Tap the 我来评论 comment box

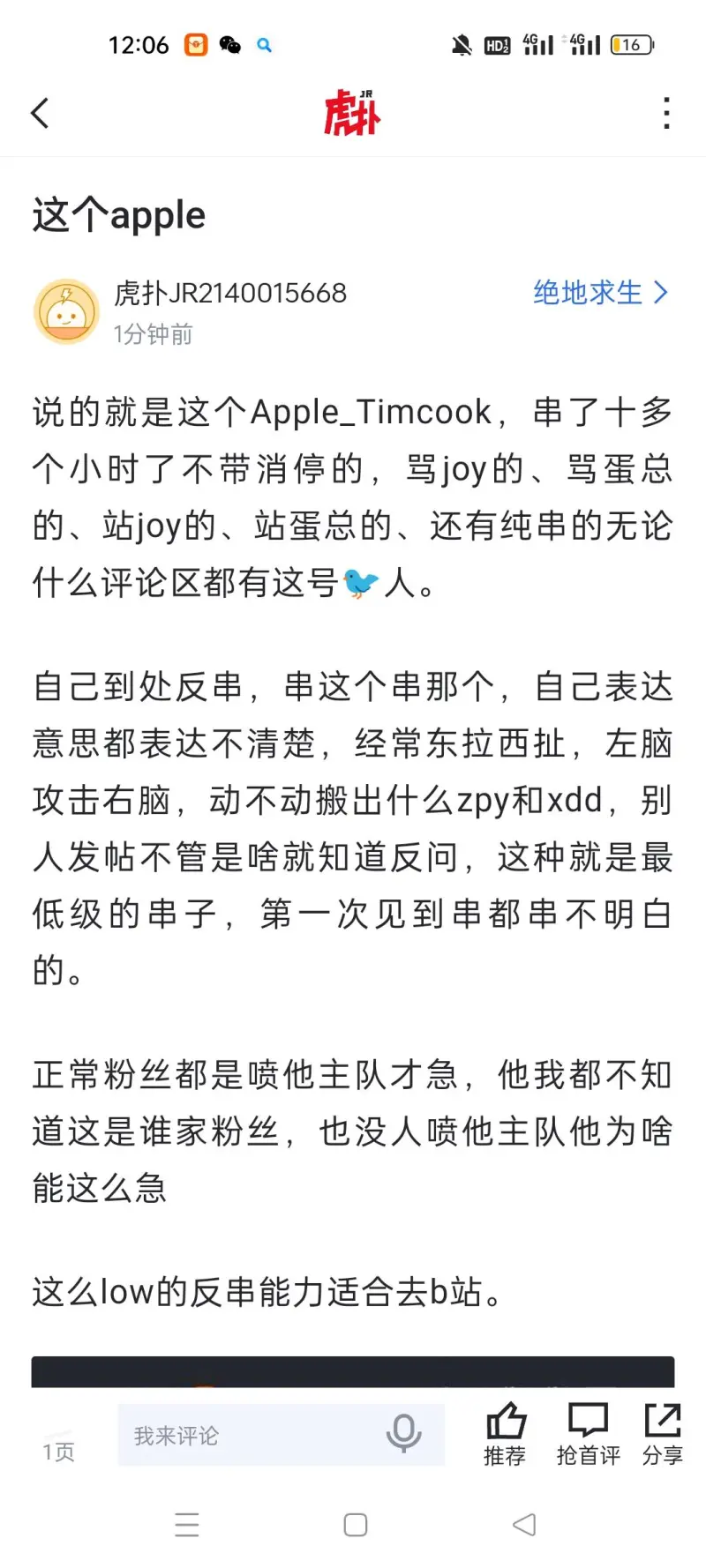coord(247,1436)
